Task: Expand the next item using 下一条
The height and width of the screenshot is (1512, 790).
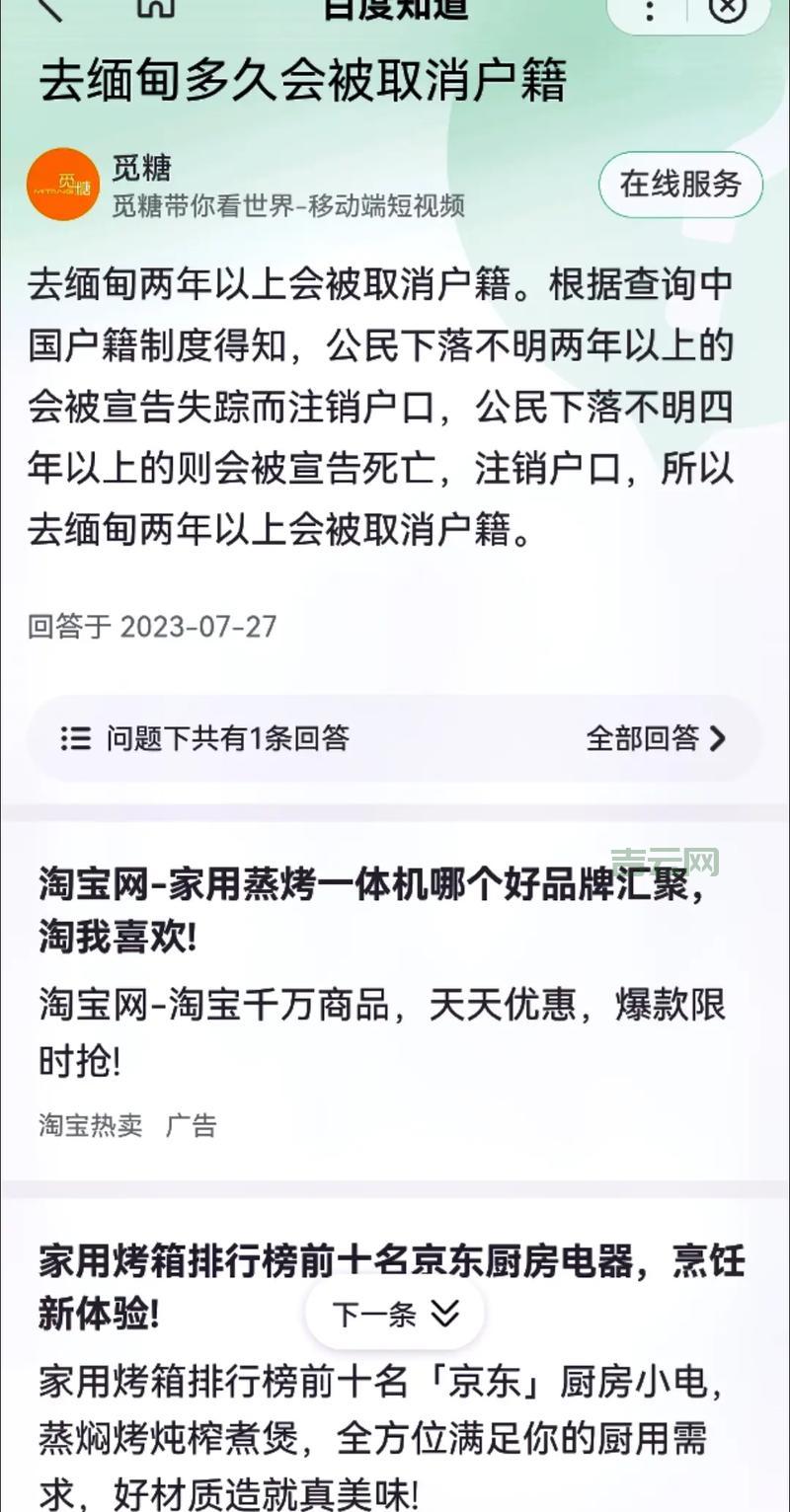Action: coord(393,1314)
